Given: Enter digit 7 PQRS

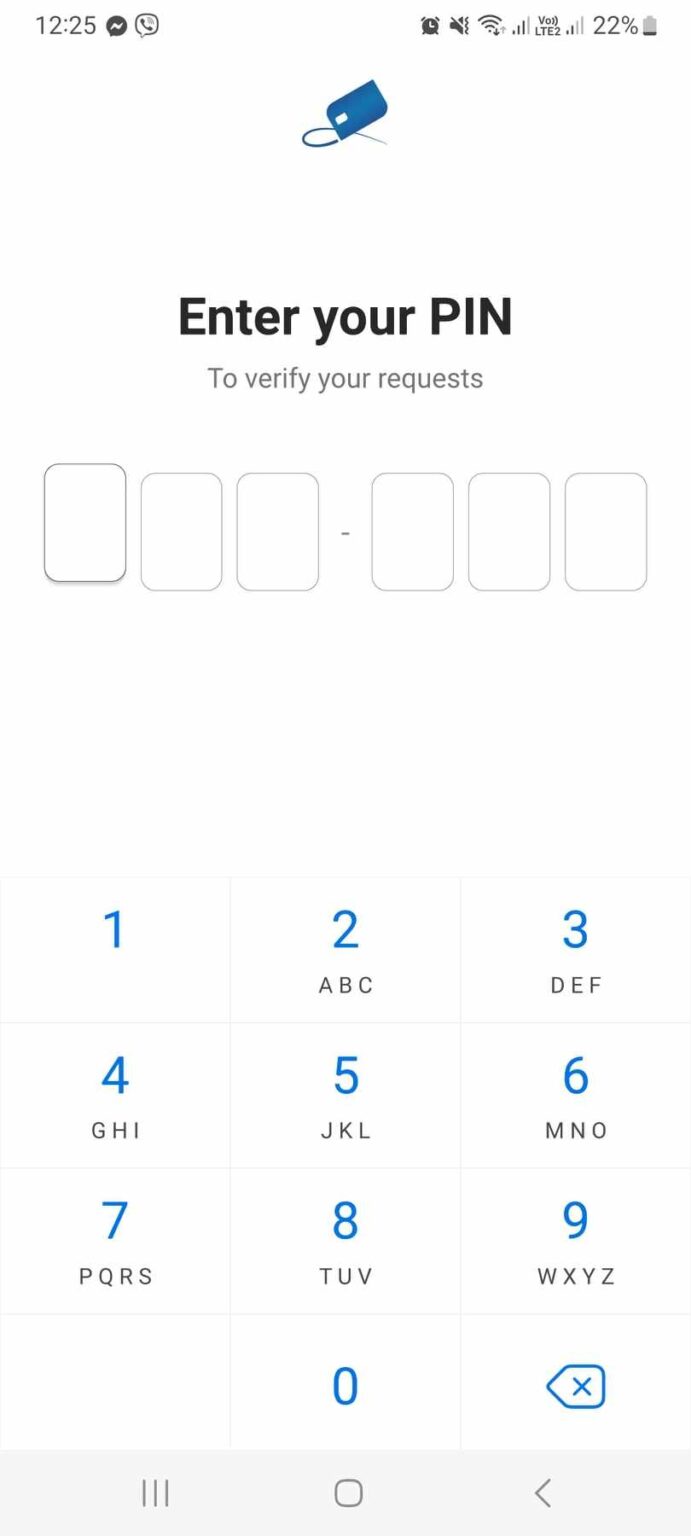Looking at the screenshot, I should click(x=115, y=1241).
